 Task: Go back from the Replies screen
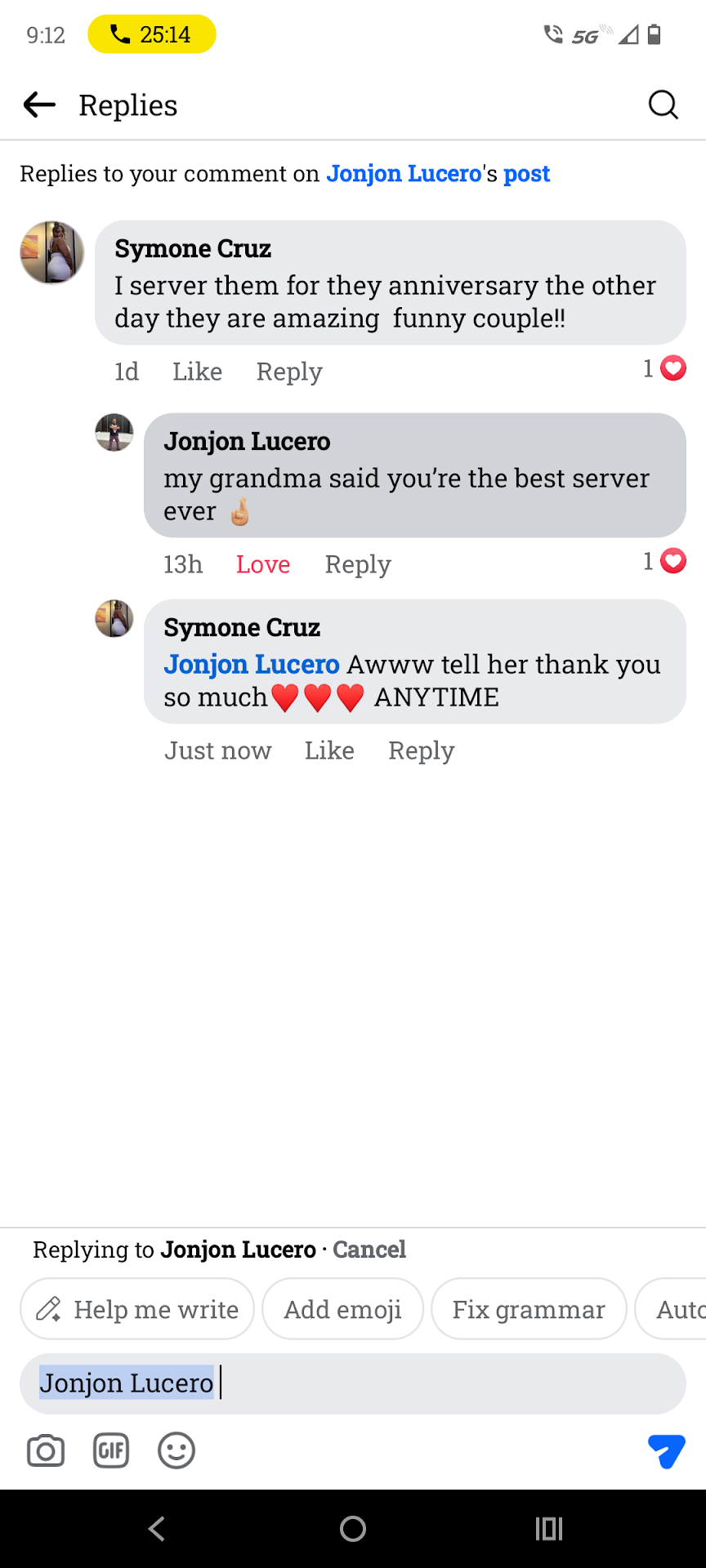39,105
